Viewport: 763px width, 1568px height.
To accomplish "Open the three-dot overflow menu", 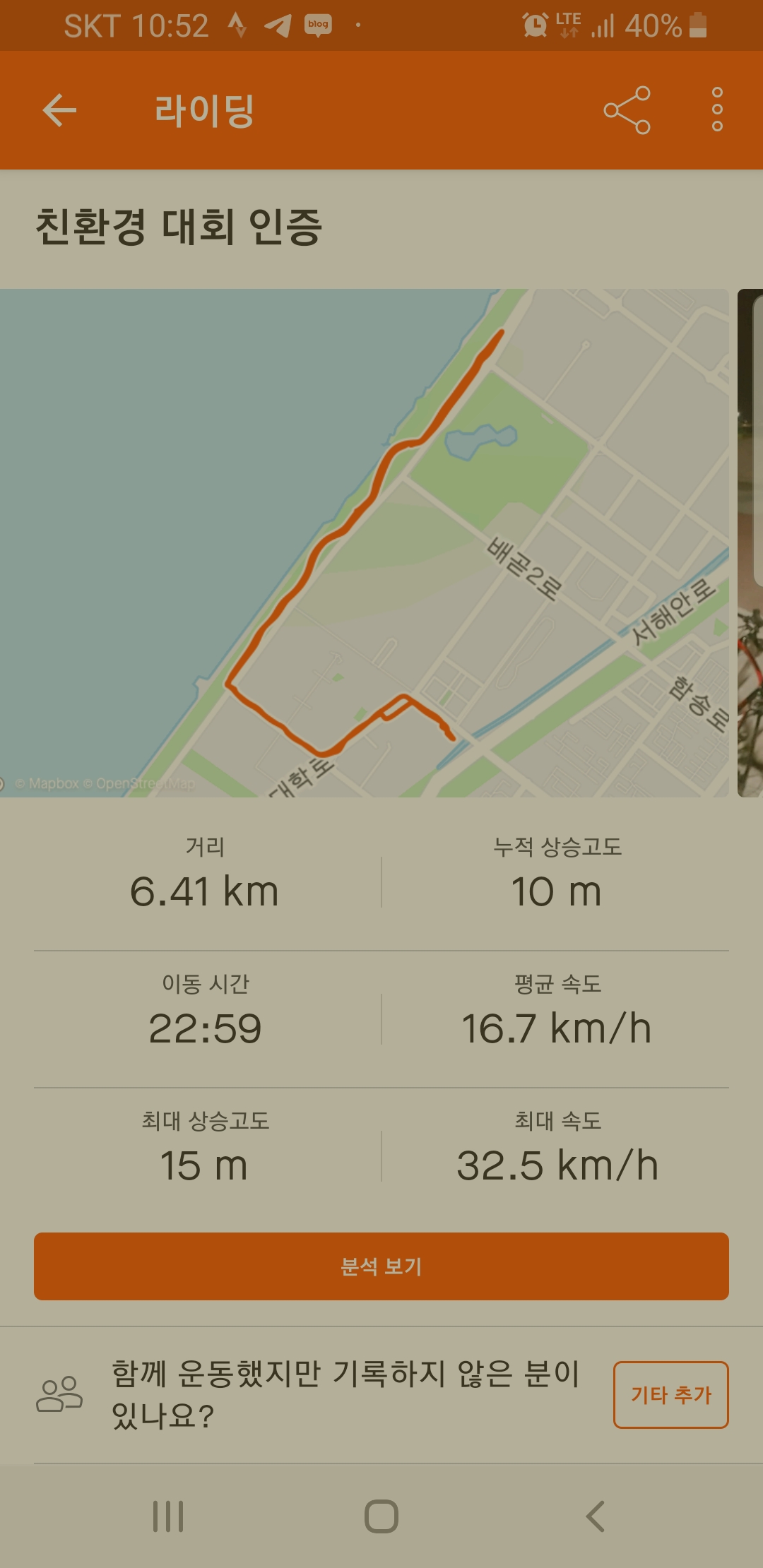I will [x=717, y=110].
